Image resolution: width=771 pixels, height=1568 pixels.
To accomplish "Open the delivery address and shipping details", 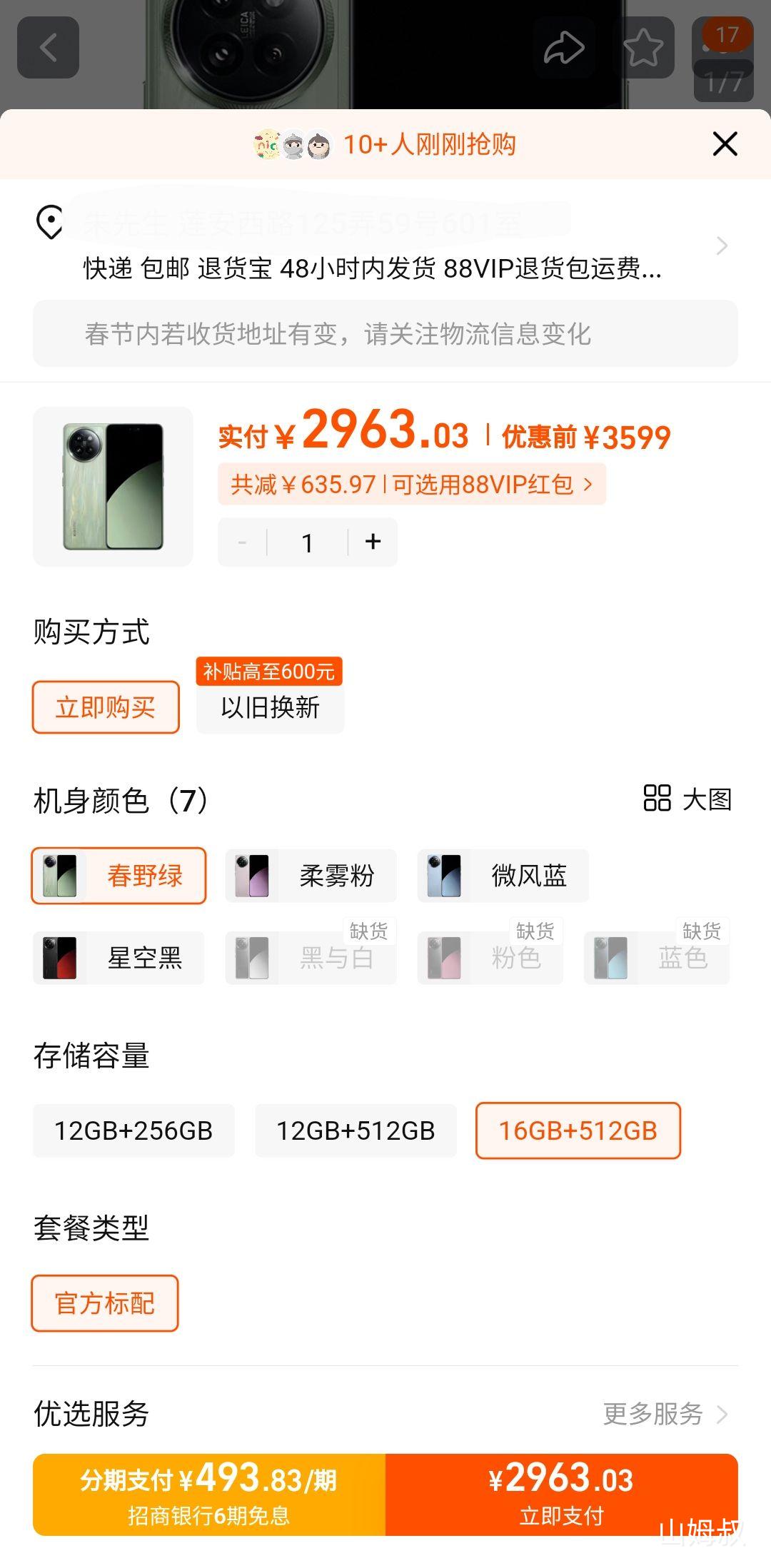I will pos(385,246).
